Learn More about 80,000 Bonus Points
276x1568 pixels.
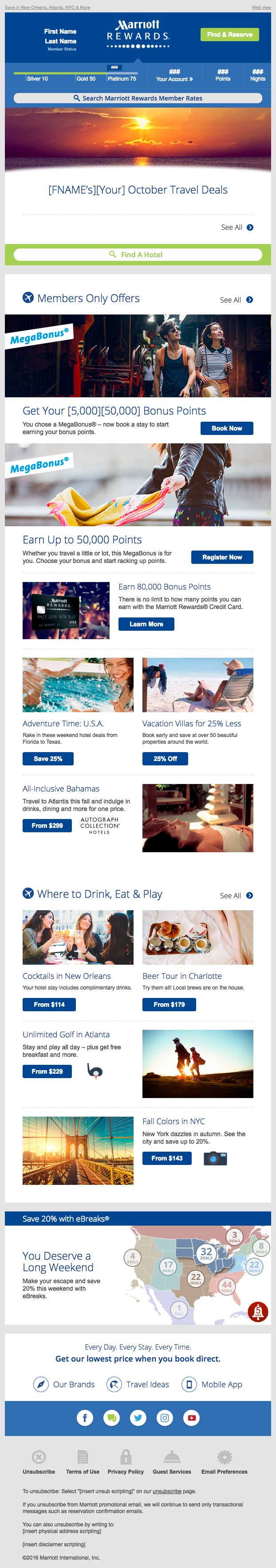(146, 624)
